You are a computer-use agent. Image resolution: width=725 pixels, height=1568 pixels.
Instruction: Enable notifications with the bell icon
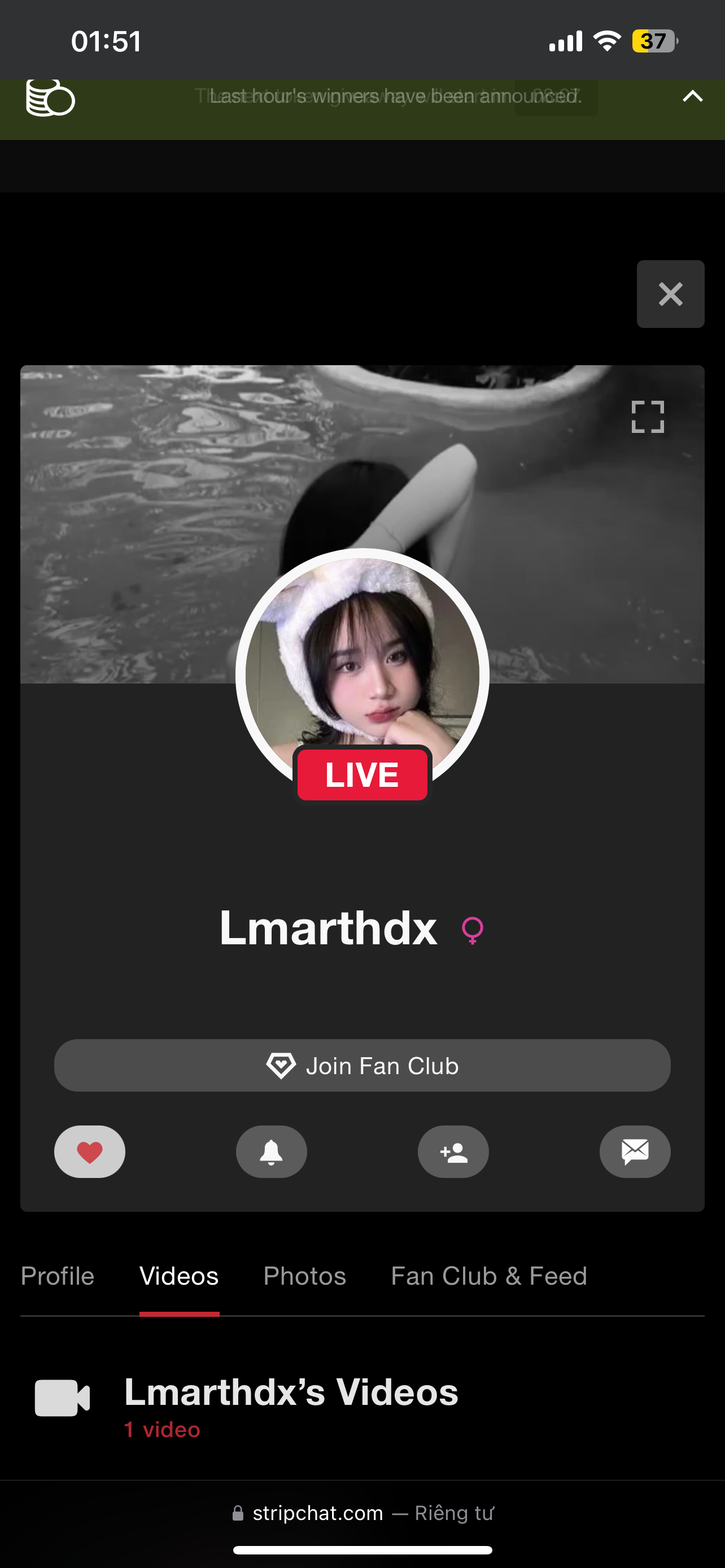tap(271, 1151)
